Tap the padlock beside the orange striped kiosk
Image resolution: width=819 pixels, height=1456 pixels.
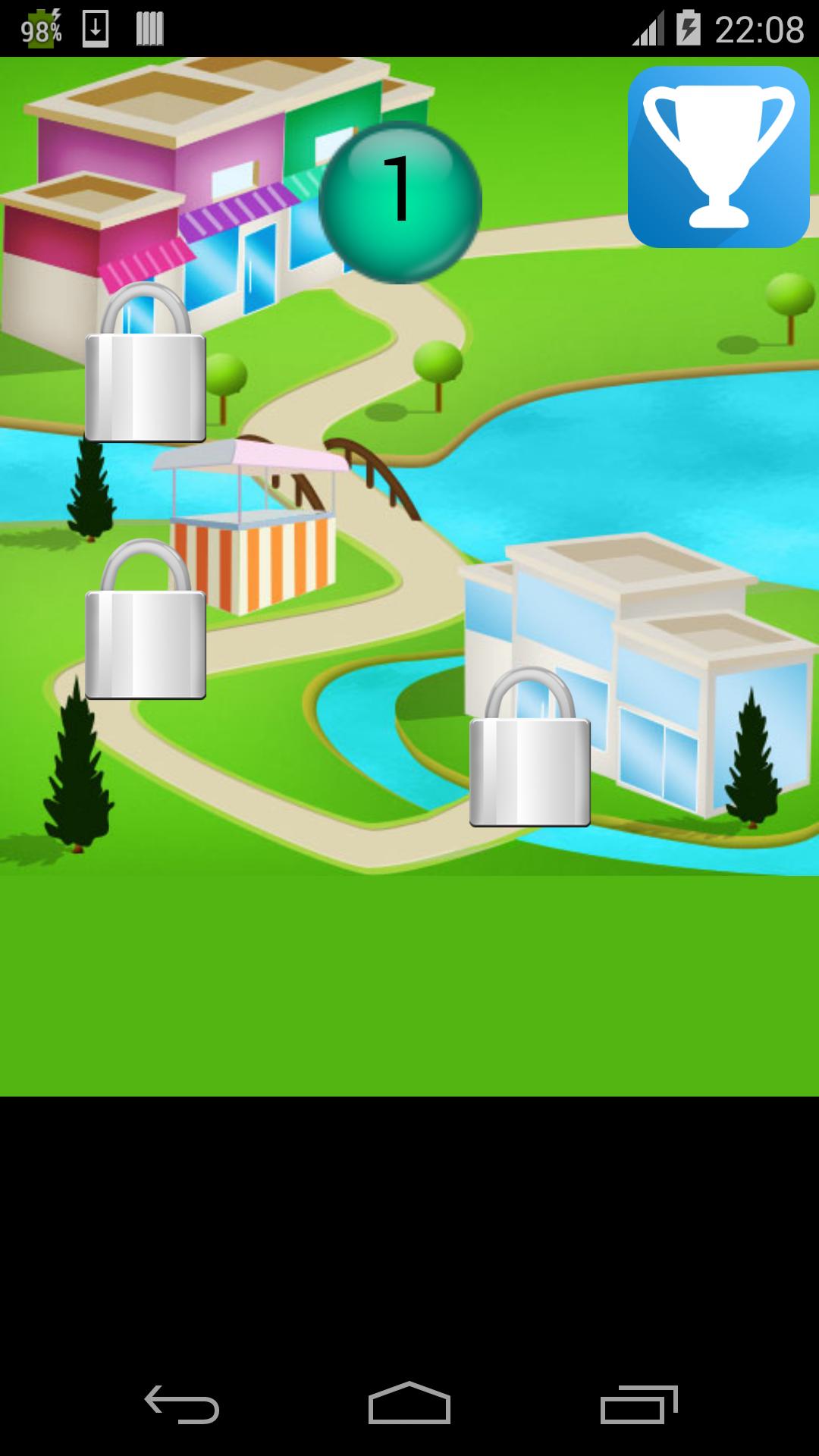click(145, 620)
